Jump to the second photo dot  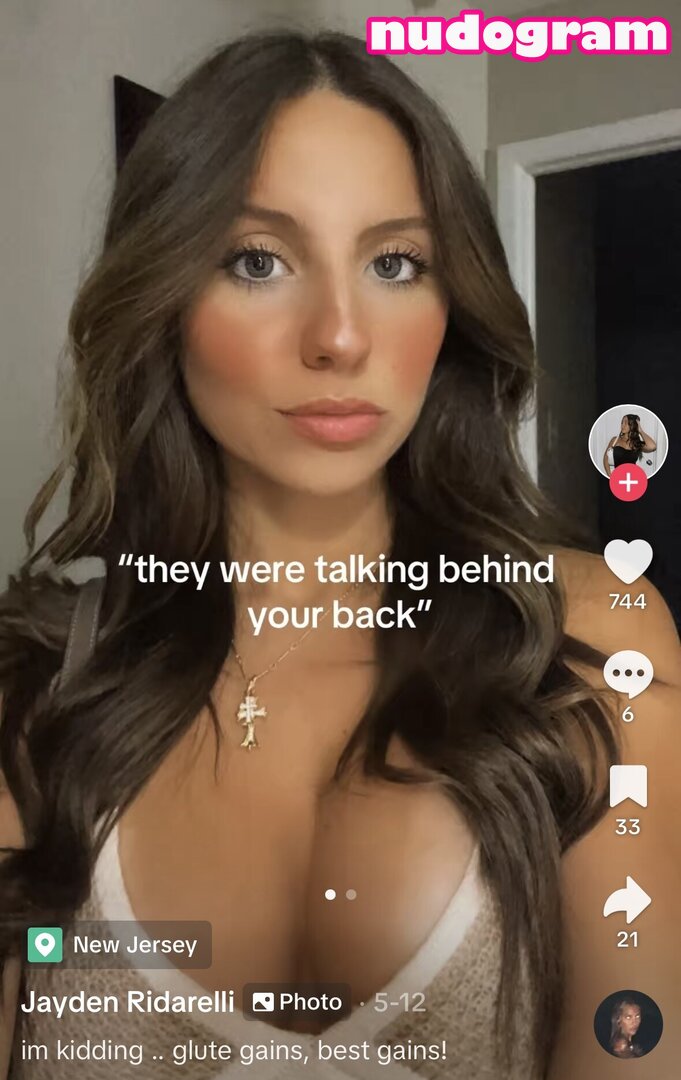[351, 895]
